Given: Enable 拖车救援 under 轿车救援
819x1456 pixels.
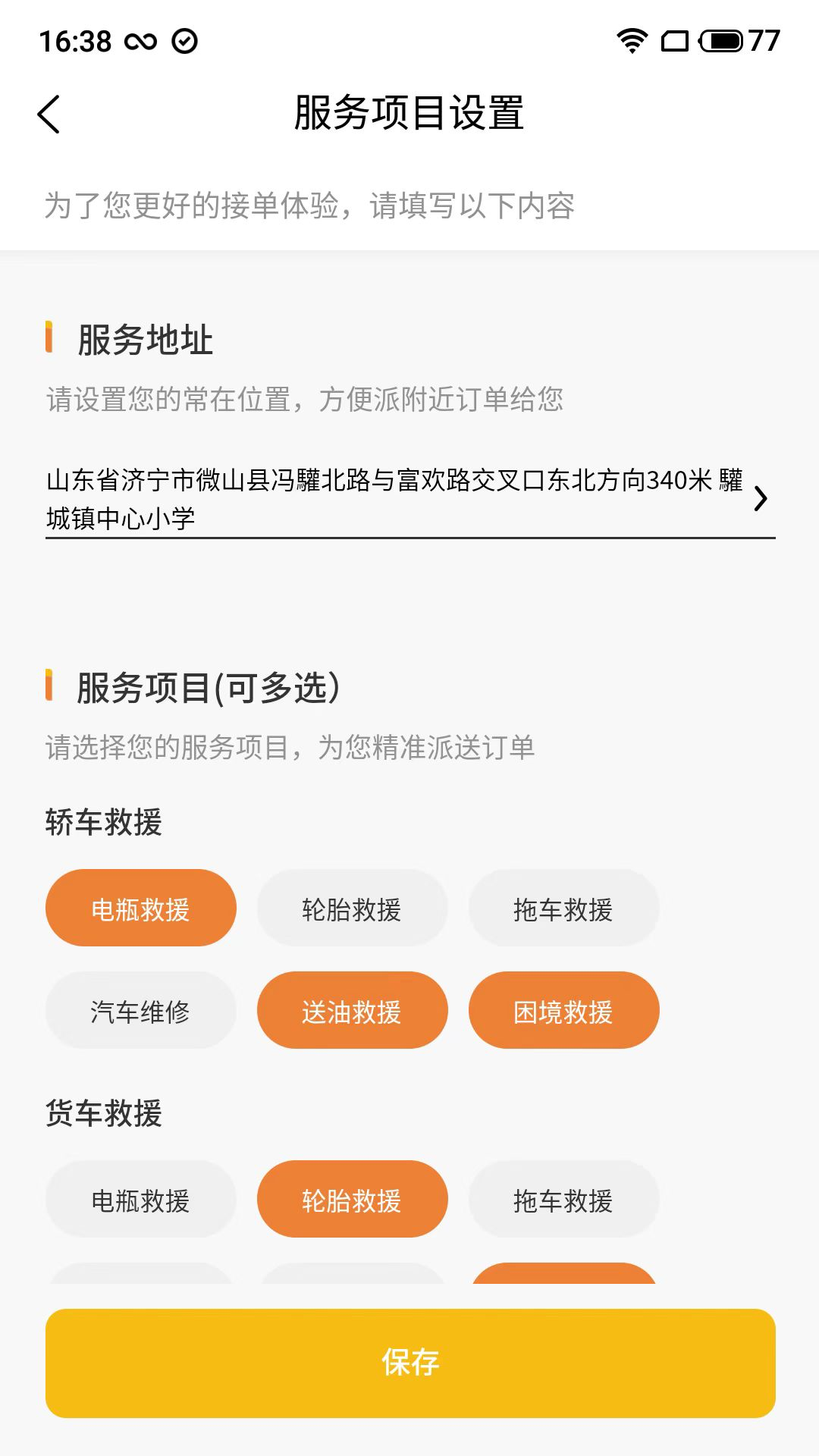Looking at the screenshot, I should (x=563, y=907).
